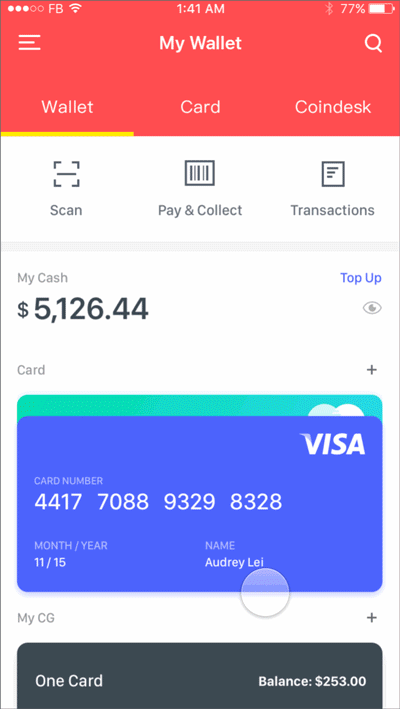
Task: Open the One Card balance card
Action: click(x=200, y=676)
